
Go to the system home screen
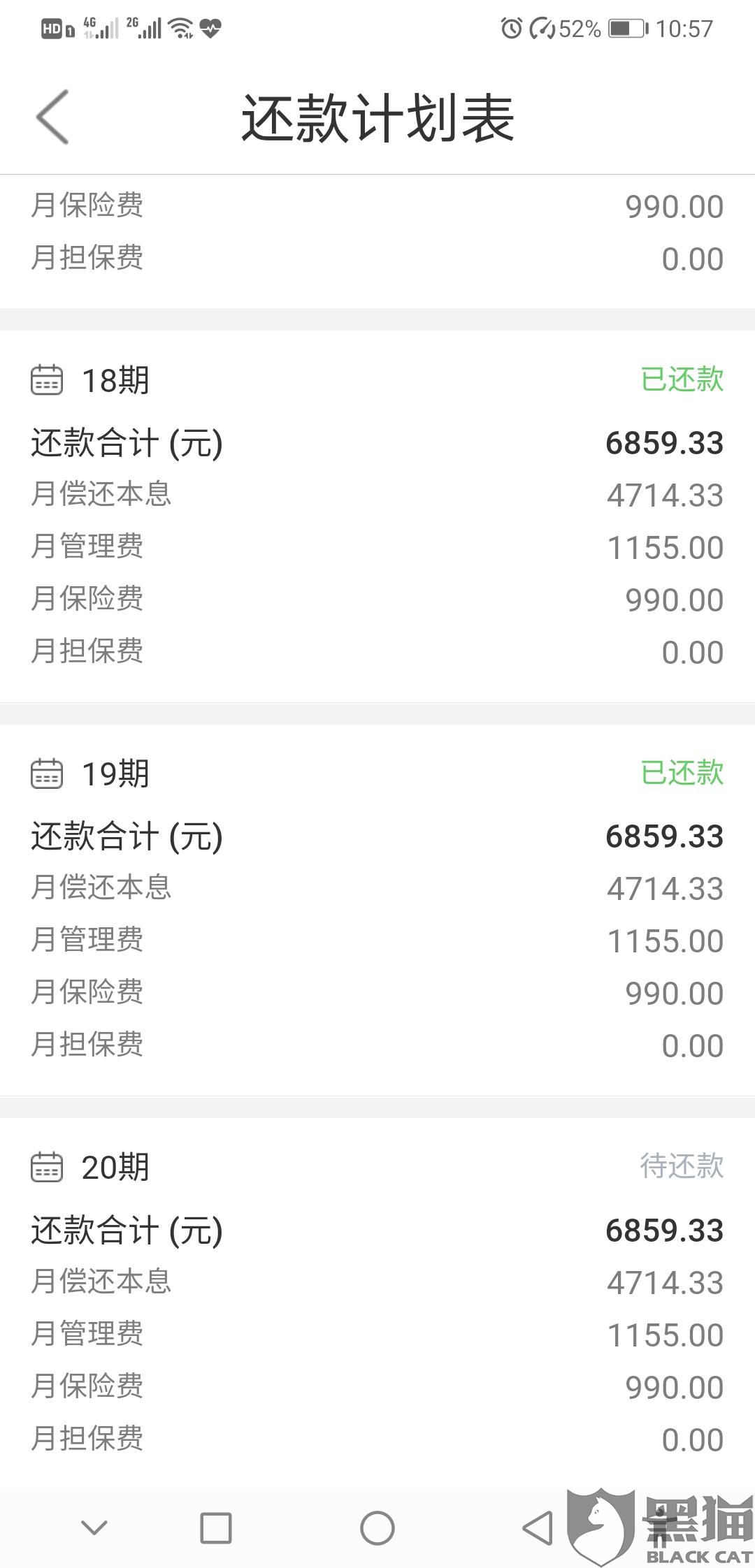pos(377,1528)
